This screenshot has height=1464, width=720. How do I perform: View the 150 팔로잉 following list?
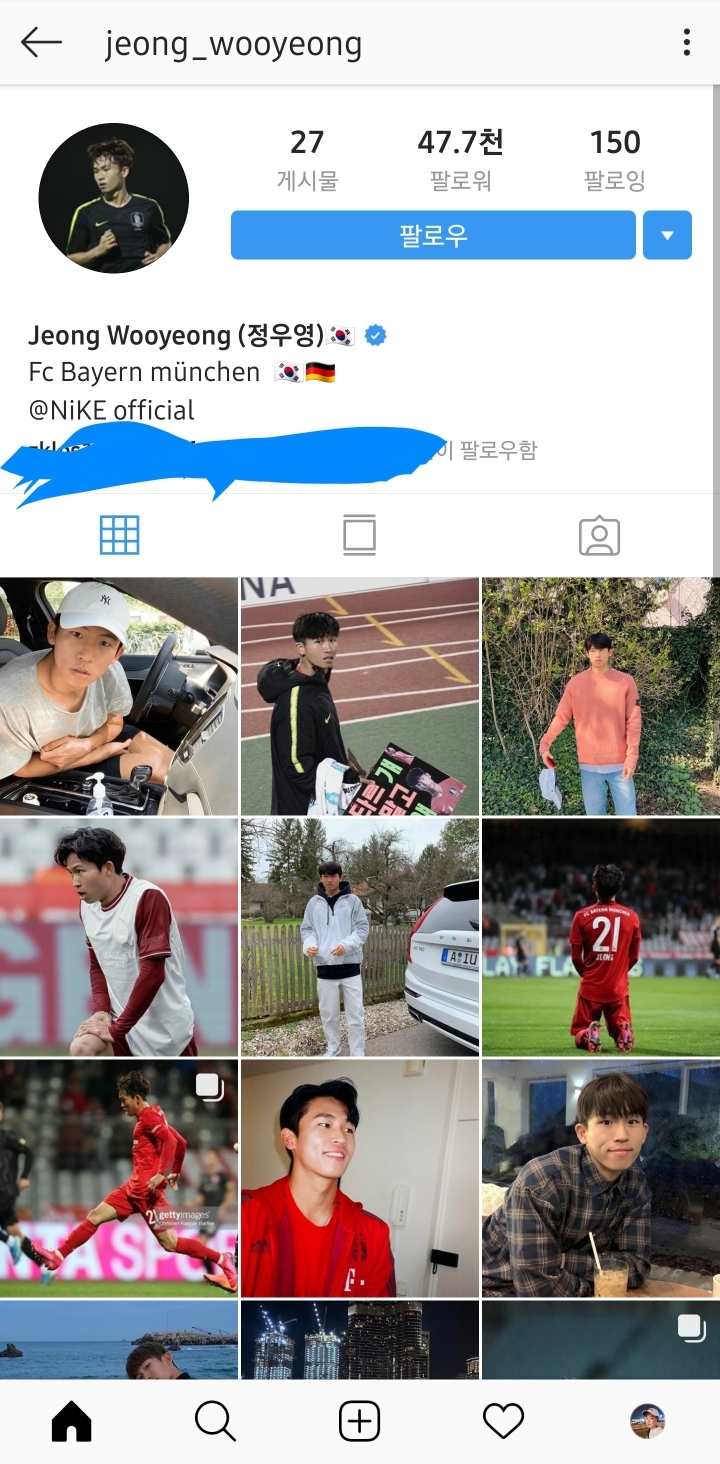click(614, 160)
